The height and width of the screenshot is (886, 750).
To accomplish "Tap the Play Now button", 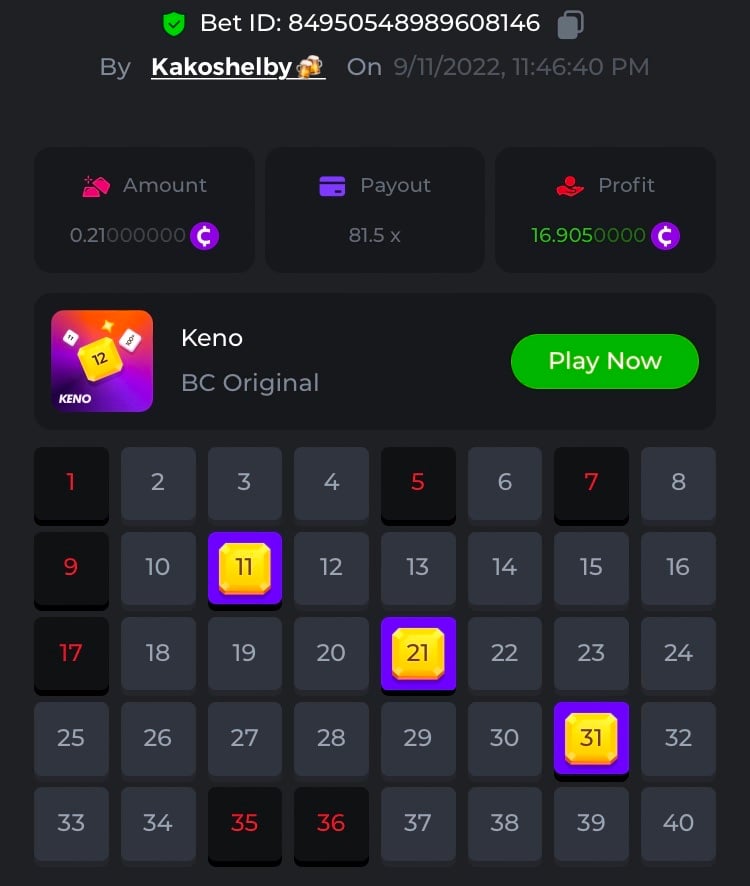I will click(x=604, y=361).
